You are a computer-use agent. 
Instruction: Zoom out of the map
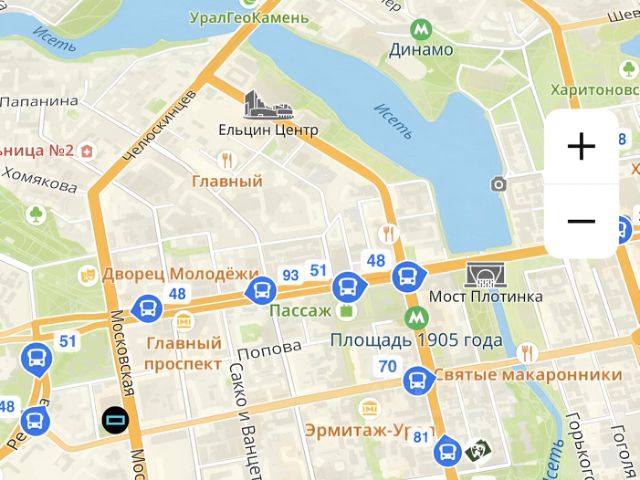[x=581, y=221]
